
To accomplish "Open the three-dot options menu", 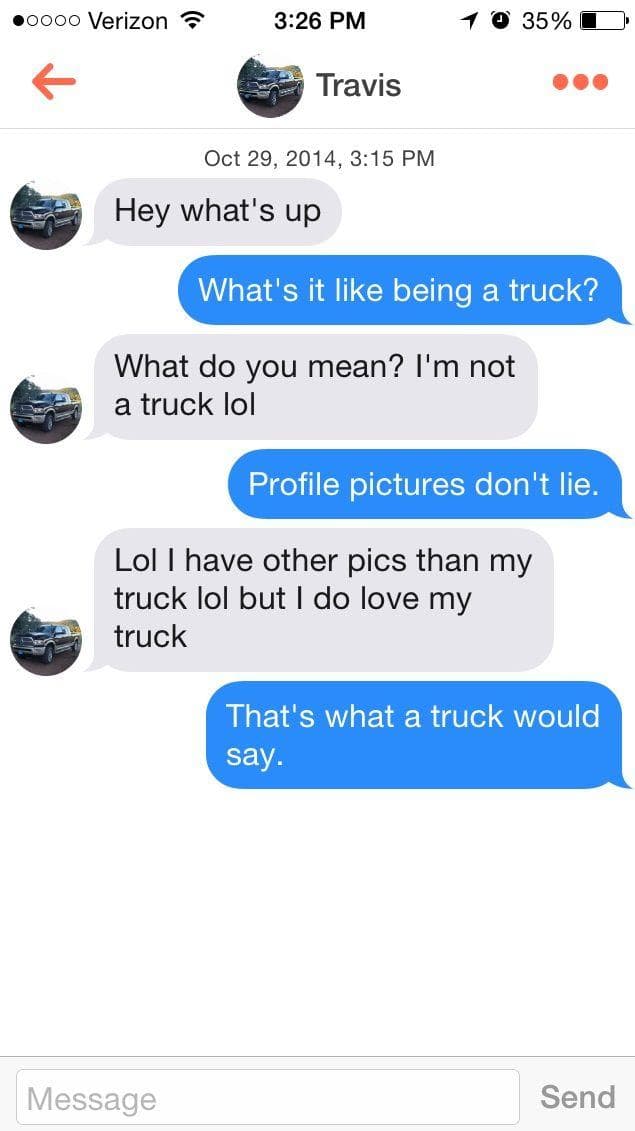I will 580,82.
